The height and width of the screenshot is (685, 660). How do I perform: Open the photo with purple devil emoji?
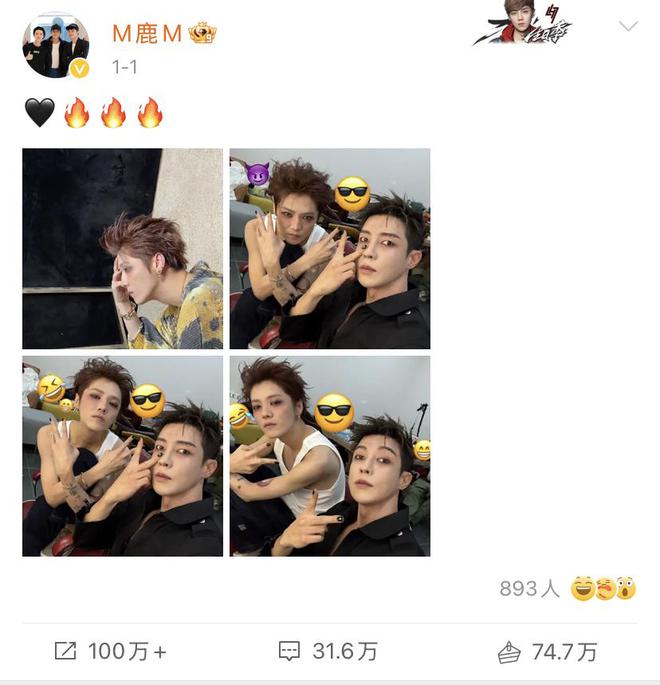pyautogui.click(x=330, y=248)
